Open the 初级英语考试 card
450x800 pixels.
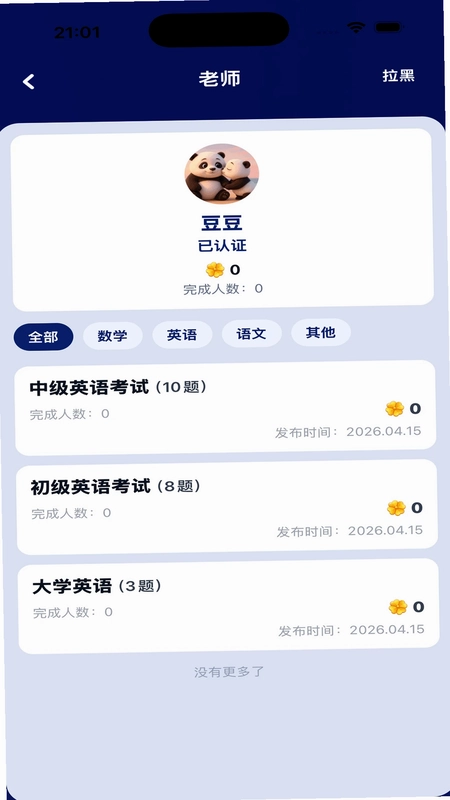point(227,507)
